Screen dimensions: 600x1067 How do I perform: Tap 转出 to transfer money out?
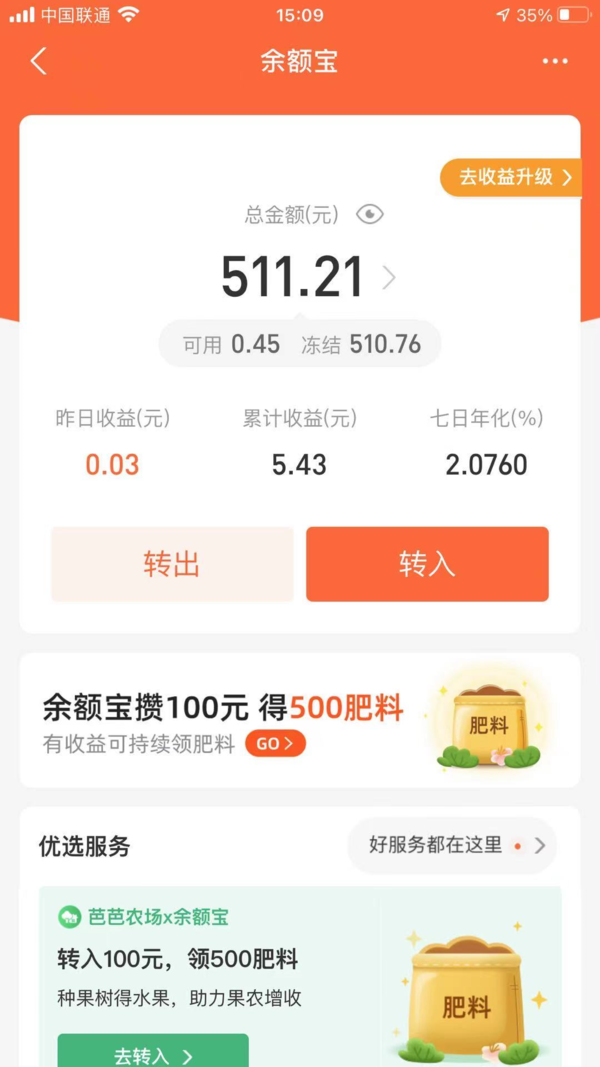tap(172, 564)
